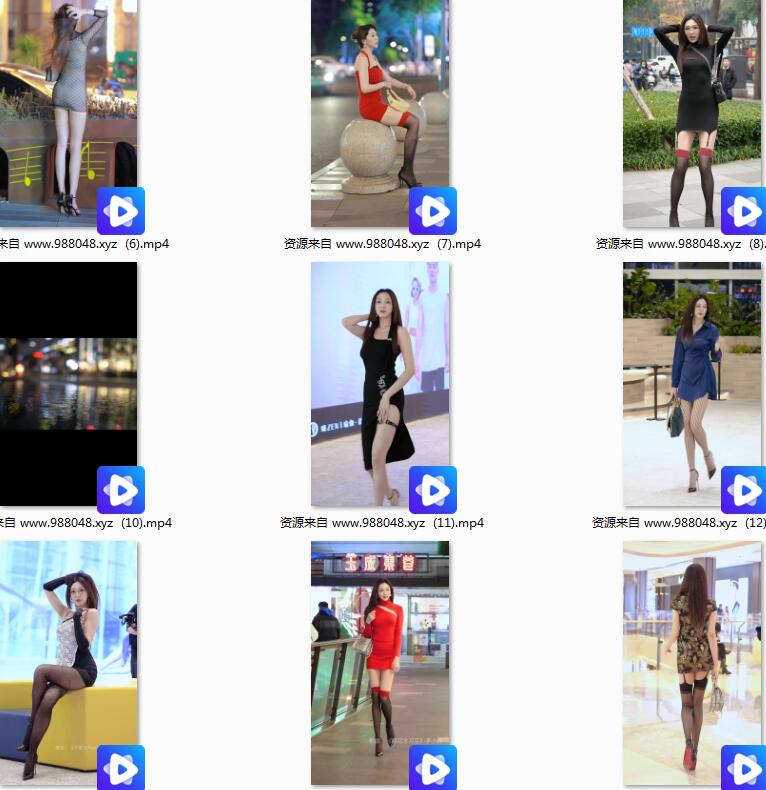The image size is (766, 790).
Task: Open the video file (6).mp4
Action: click(68, 115)
